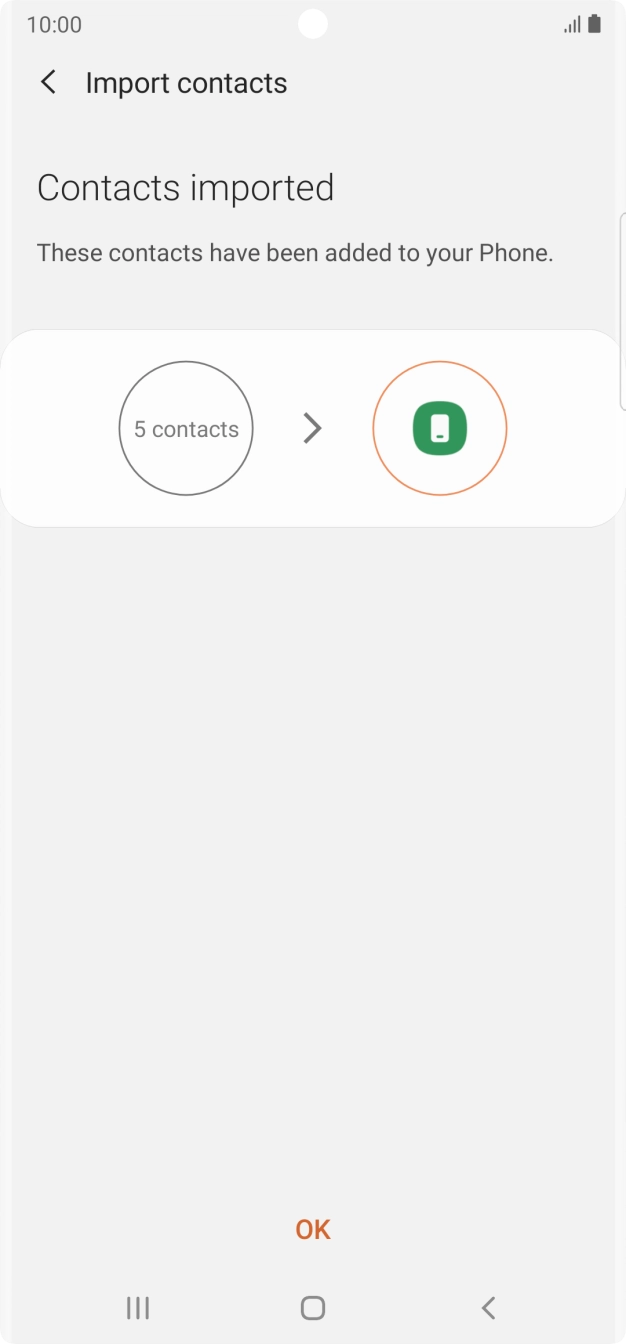Confirm with the OK button
This screenshot has height=1344, width=626.
click(x=313, y=1229)
